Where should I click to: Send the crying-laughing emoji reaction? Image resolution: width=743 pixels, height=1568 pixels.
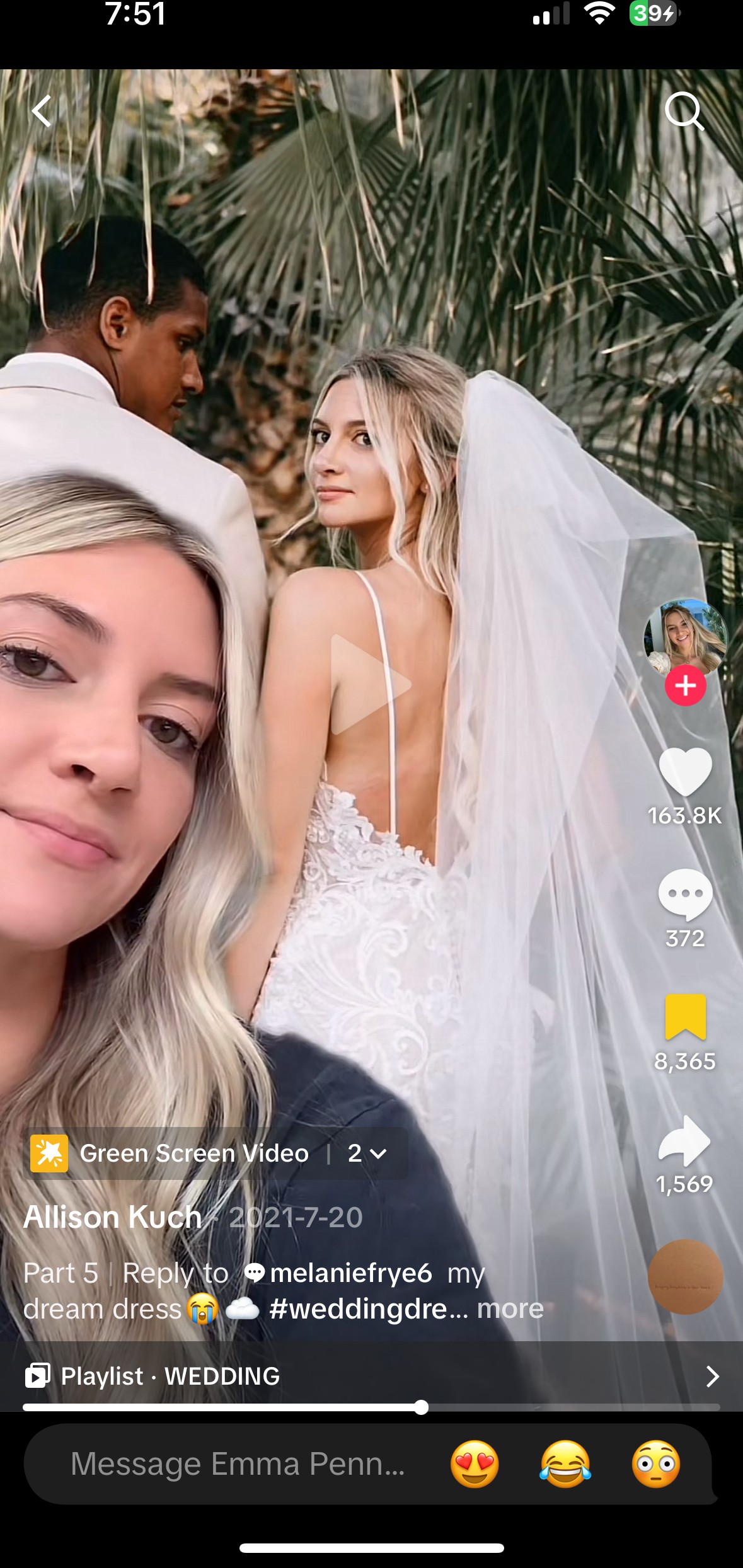tap(565, 1464)
